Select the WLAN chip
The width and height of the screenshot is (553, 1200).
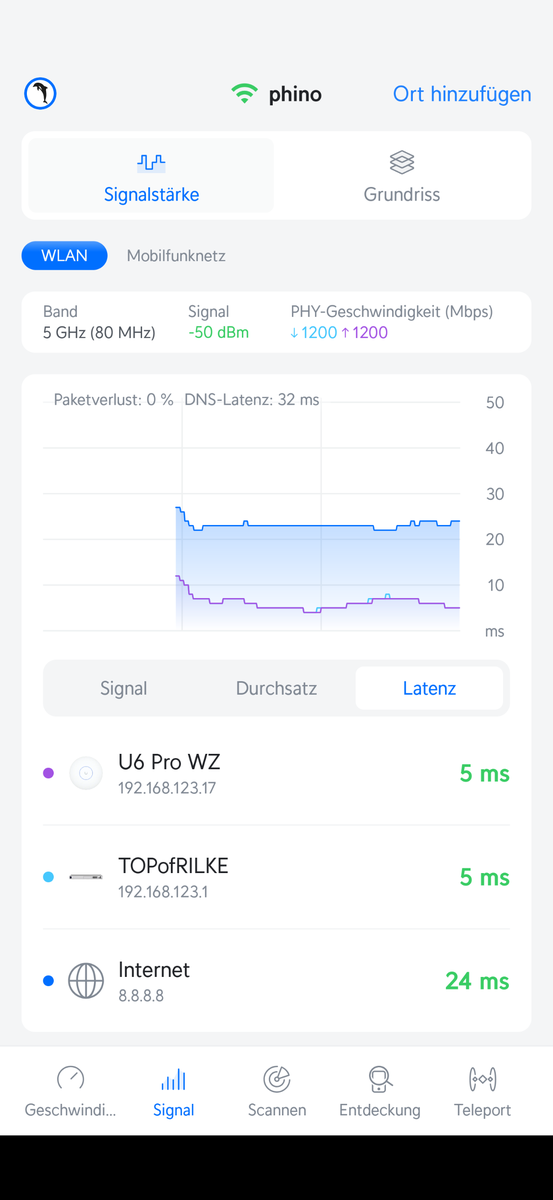point(64,256)
